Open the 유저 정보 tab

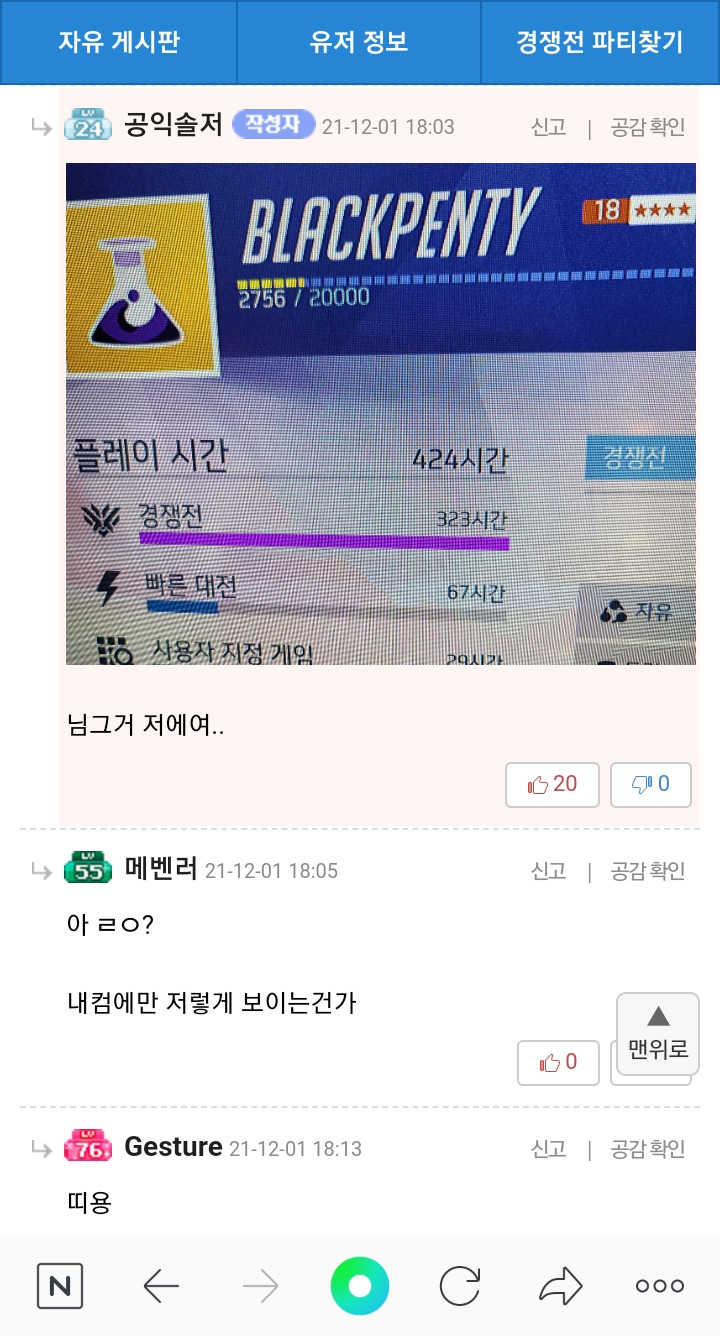coord(359,42)
